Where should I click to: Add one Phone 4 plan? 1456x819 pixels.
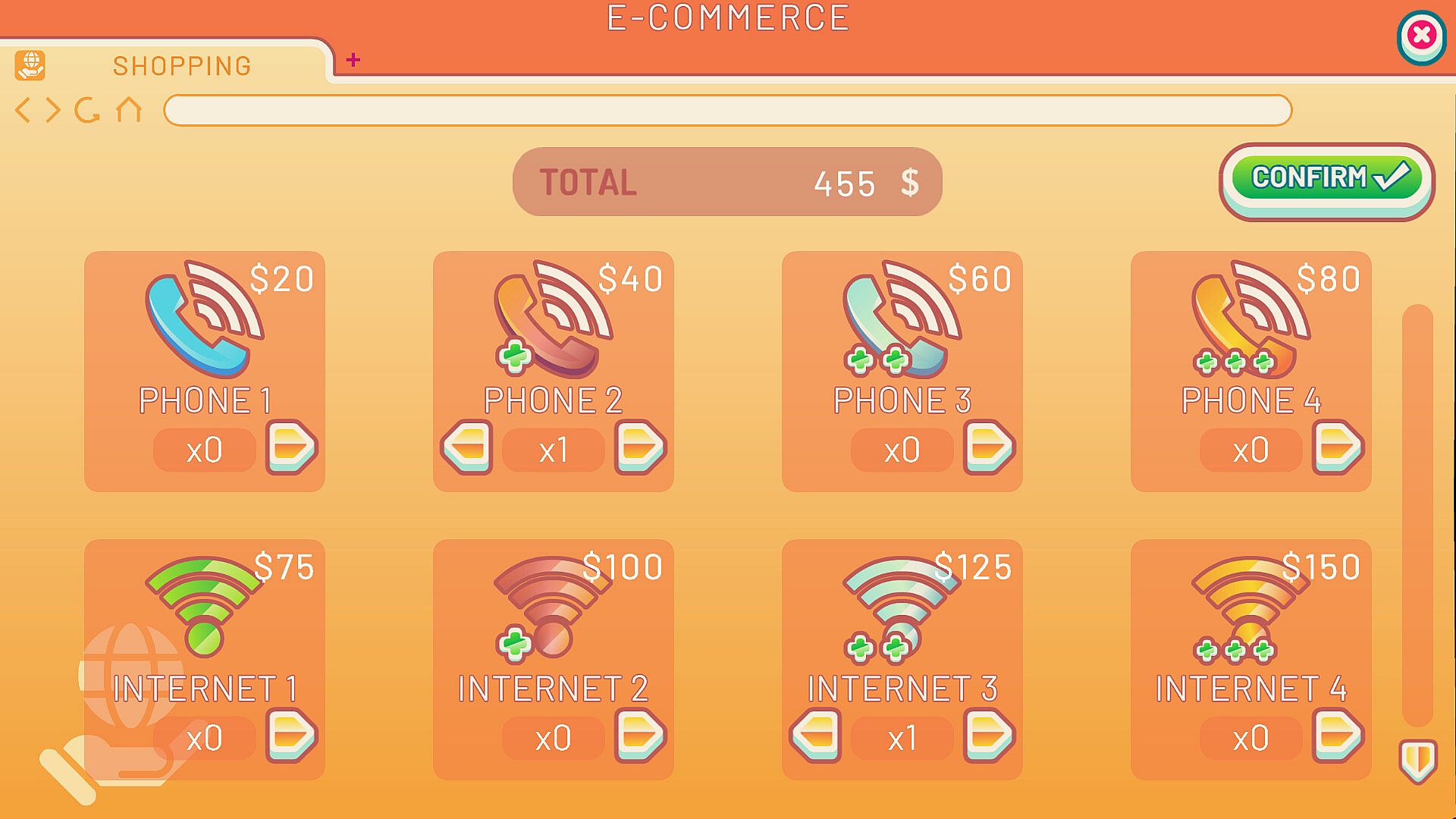point(1338,447)
